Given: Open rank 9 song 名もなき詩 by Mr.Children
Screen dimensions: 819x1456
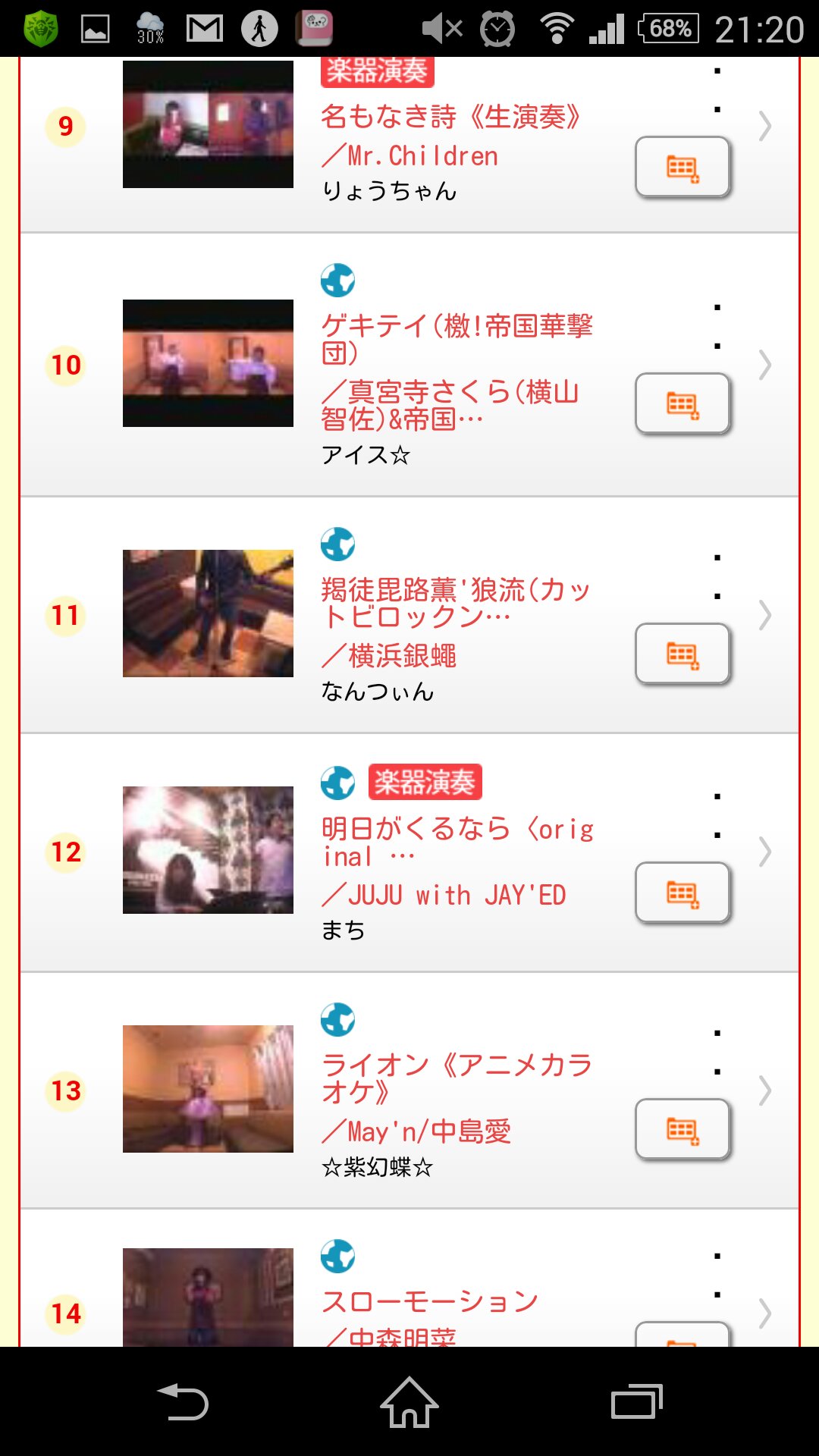Looking at the screenshot, I should click(409, 144).
